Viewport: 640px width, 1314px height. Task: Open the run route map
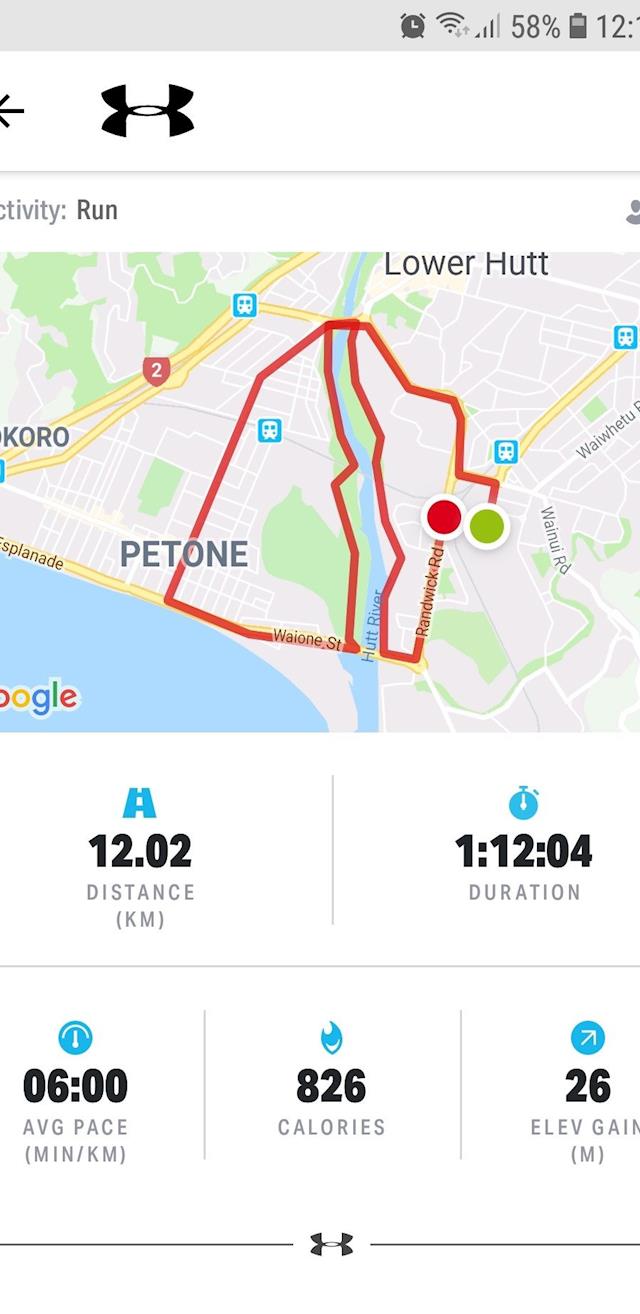point(320,490)
